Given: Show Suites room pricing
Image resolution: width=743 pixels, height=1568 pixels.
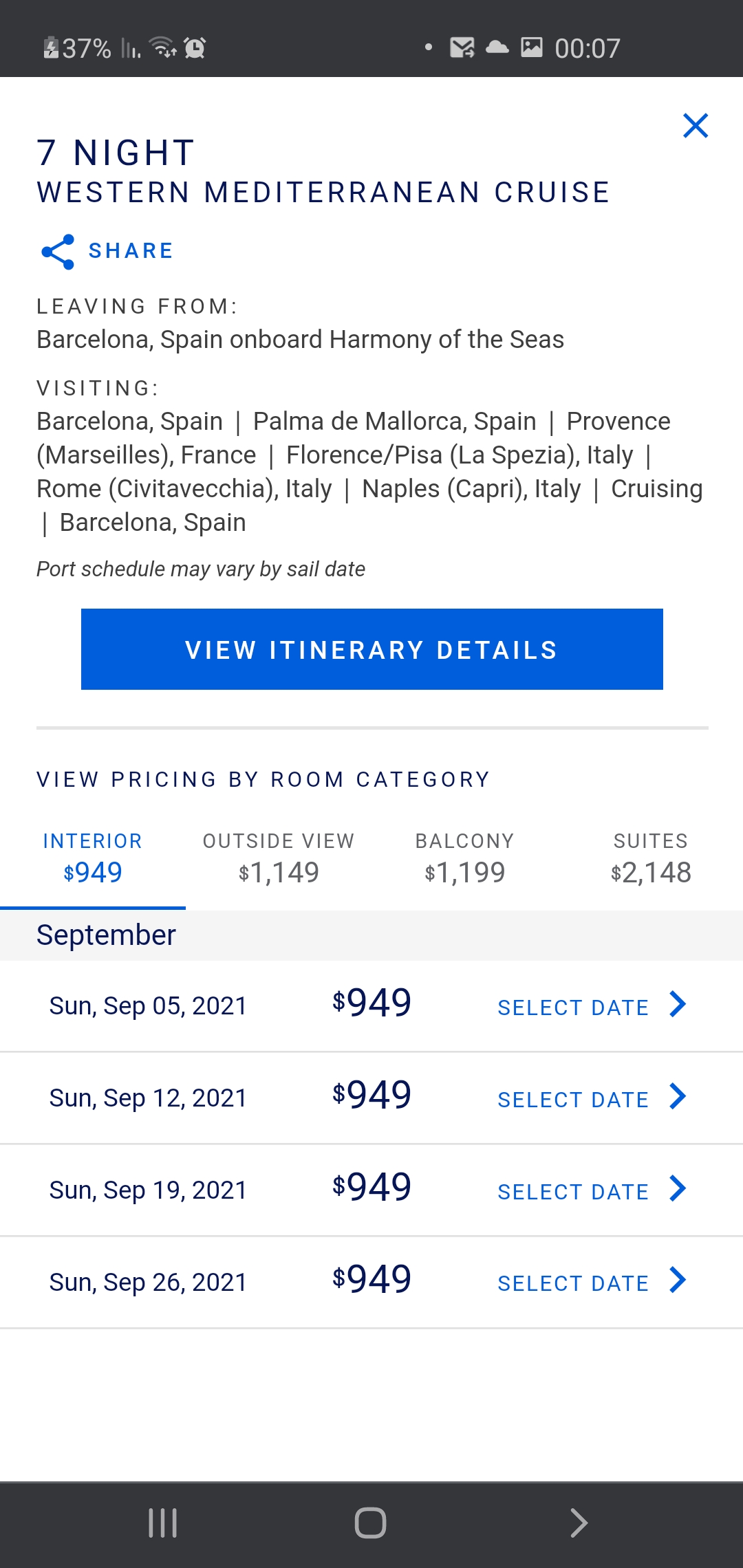Looking at the screenshot, I should click(650, 860).
